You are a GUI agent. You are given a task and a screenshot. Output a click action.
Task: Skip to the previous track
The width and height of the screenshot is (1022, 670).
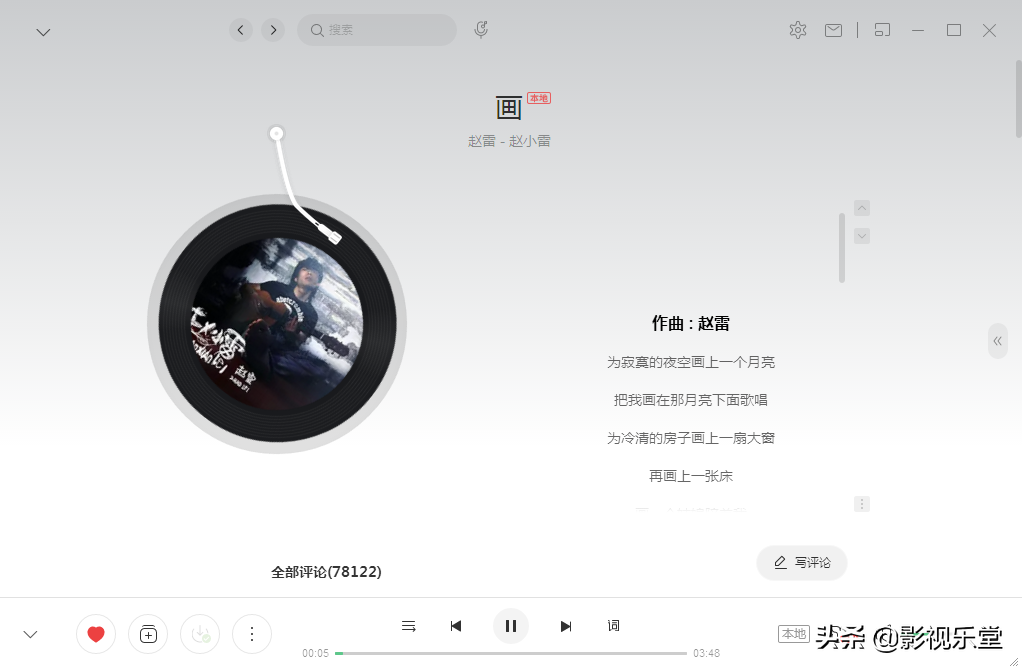[456, 626]
